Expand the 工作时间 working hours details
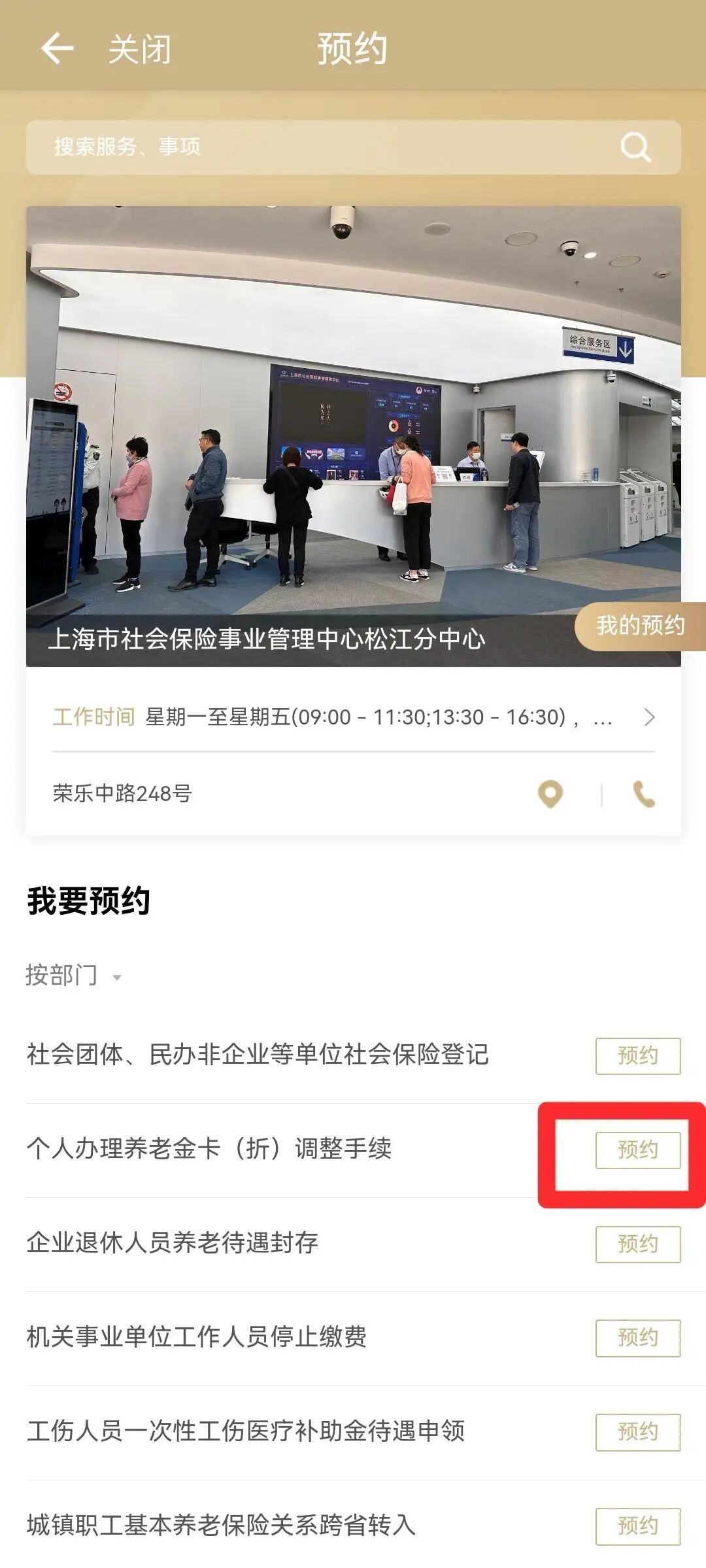 pos(353,717)
